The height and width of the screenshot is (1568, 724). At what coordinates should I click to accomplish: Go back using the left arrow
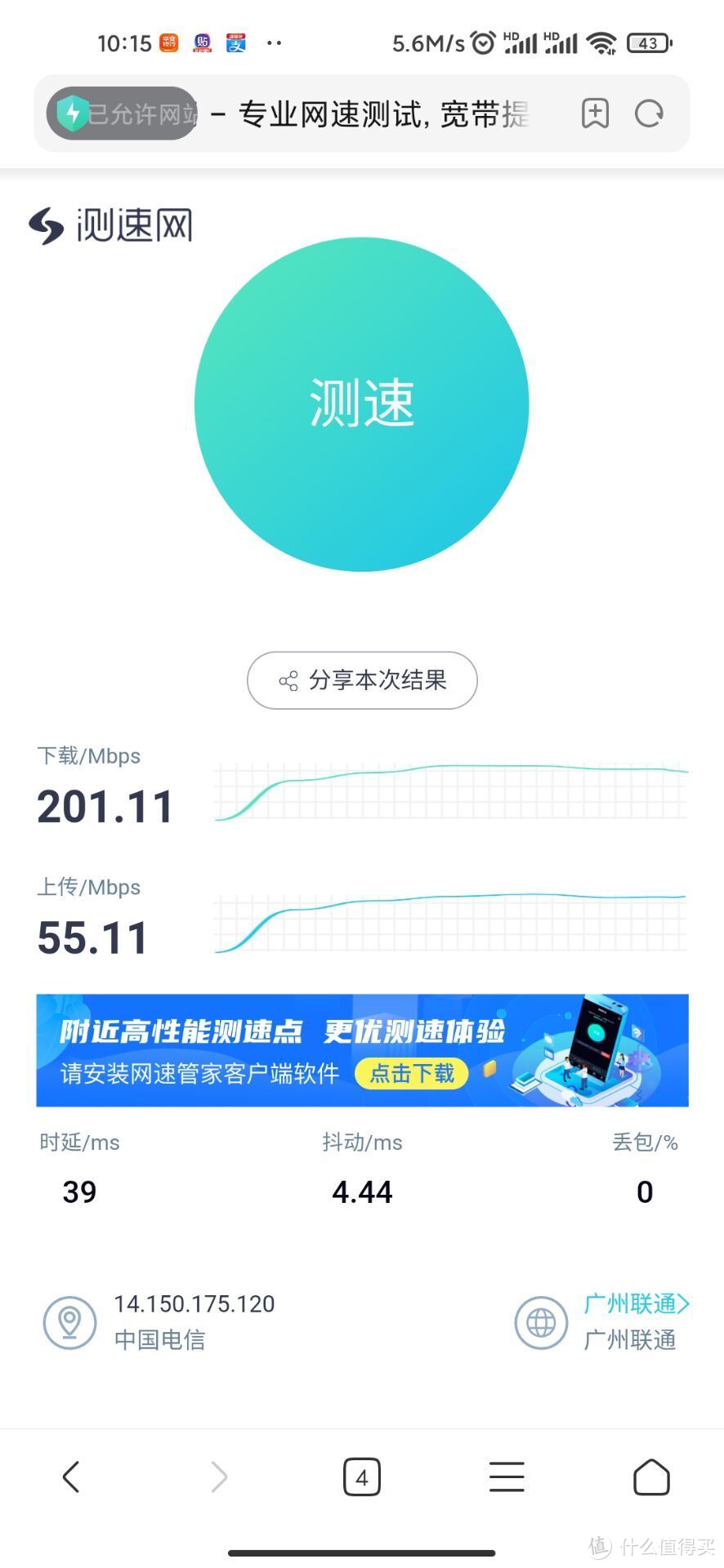(72, 1476)
